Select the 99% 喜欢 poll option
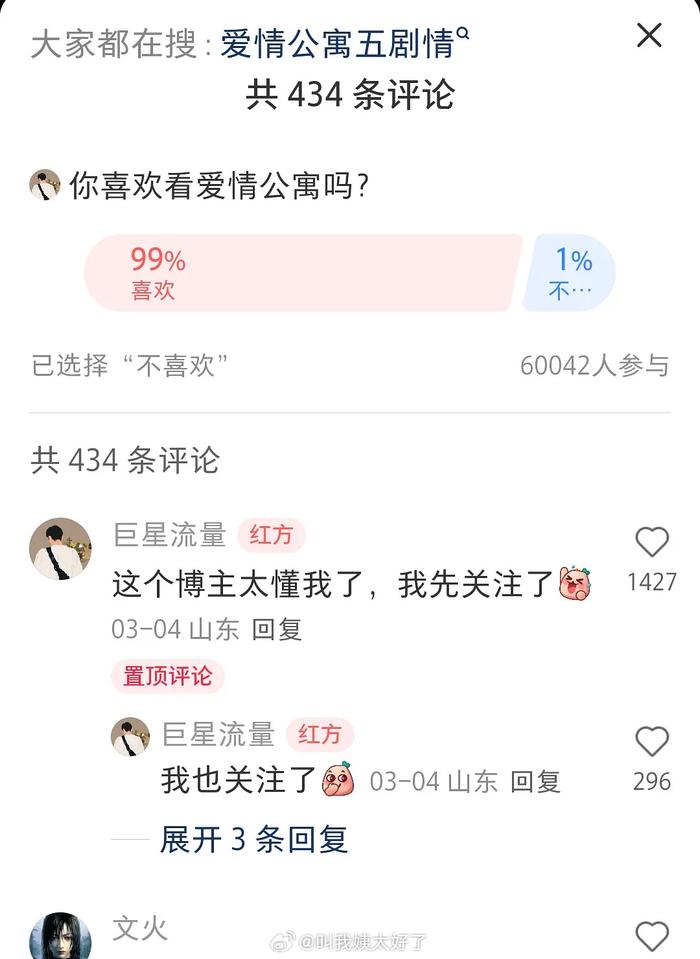This screenshot has width=700, height=959. click(302, 273)
